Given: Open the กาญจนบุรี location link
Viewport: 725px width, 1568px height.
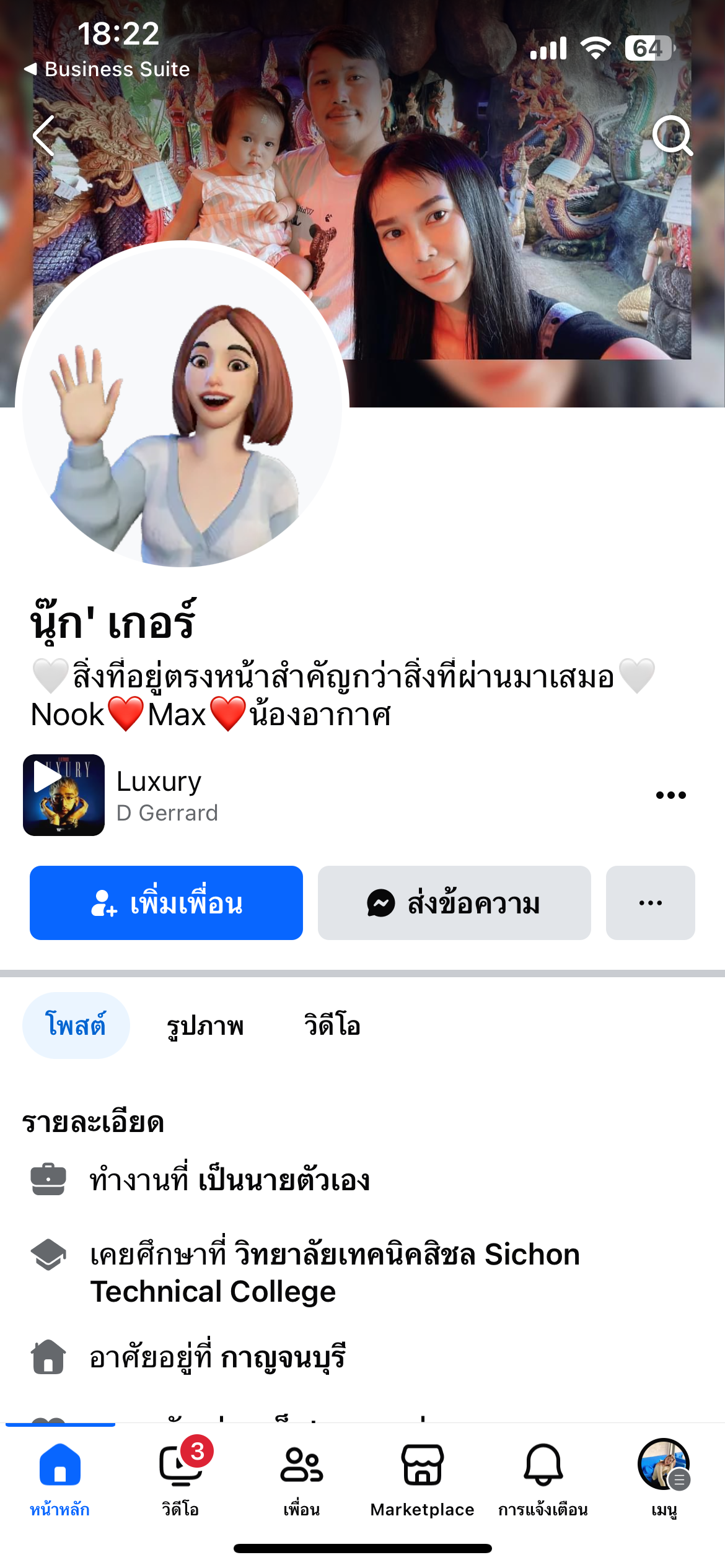Looking at the screenshot, I should [283, 1357].
